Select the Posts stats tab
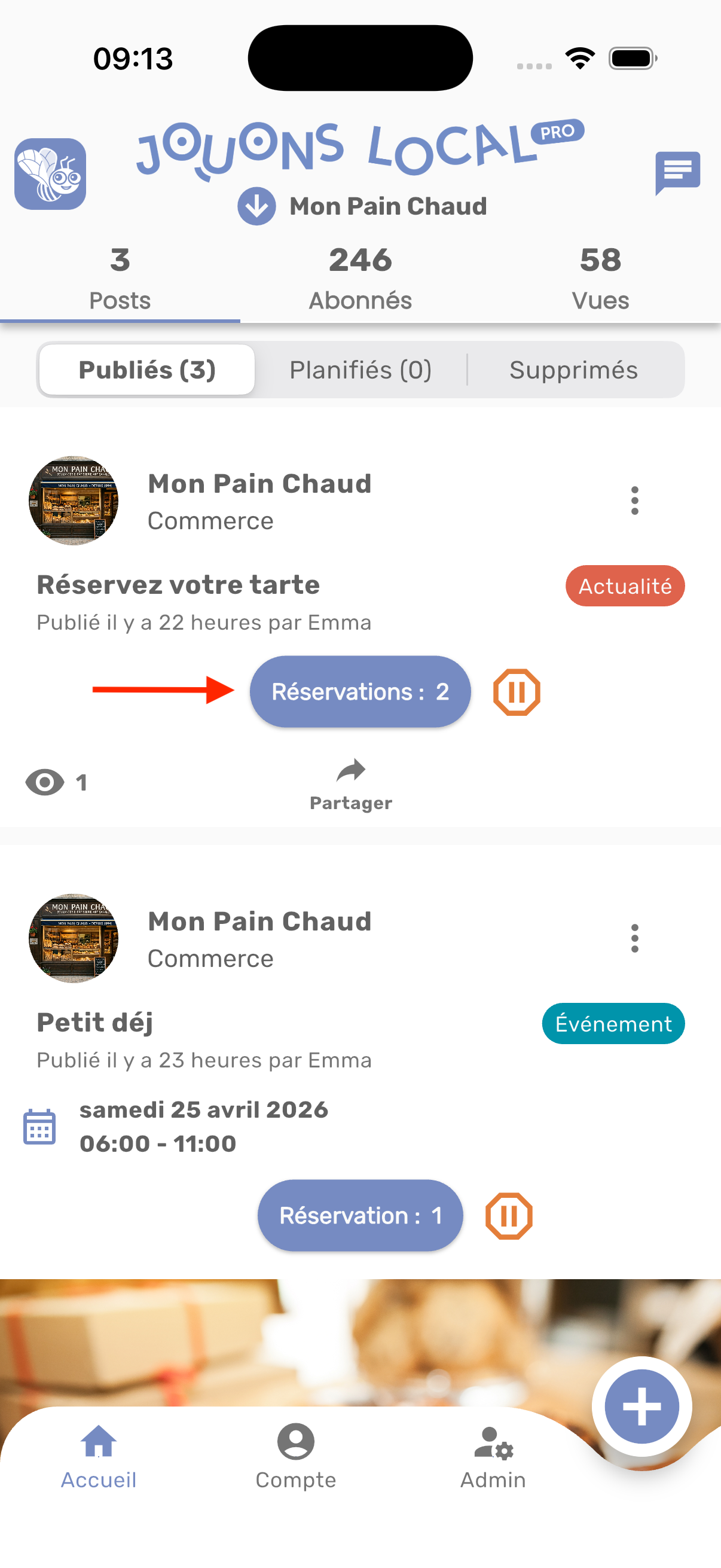 (x=120, y=279)
